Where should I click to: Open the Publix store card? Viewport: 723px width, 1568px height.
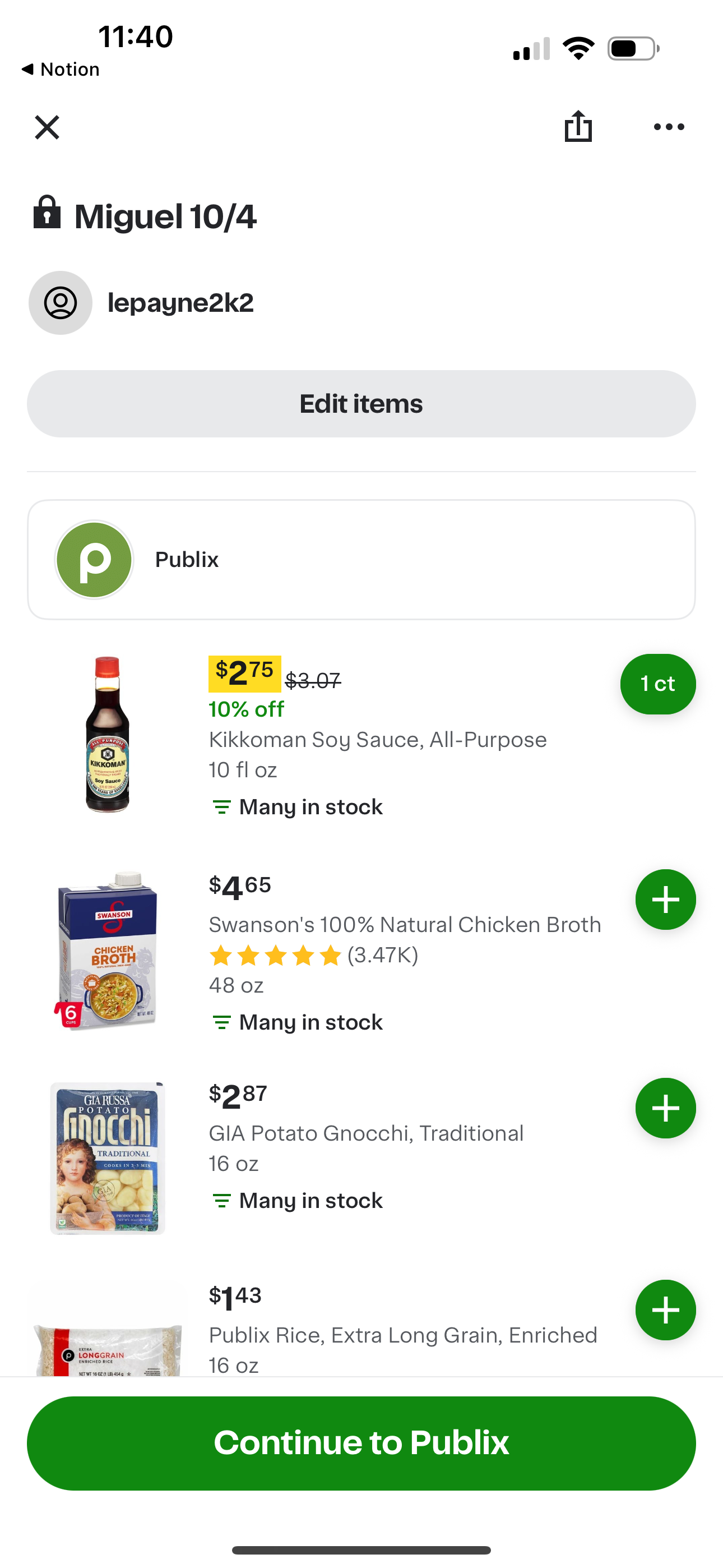point(361,559)
